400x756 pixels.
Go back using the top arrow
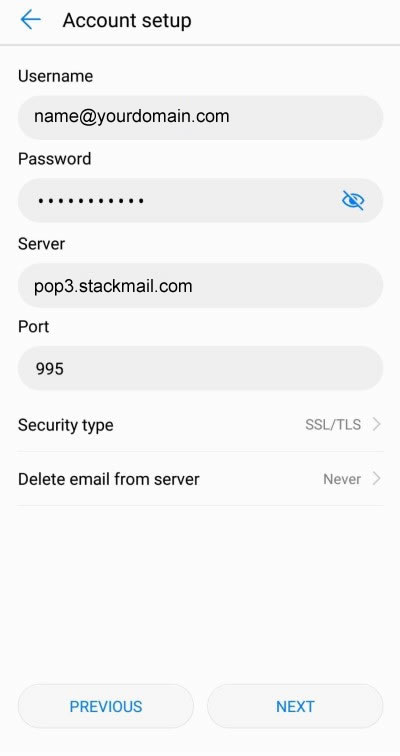[30, 20]
